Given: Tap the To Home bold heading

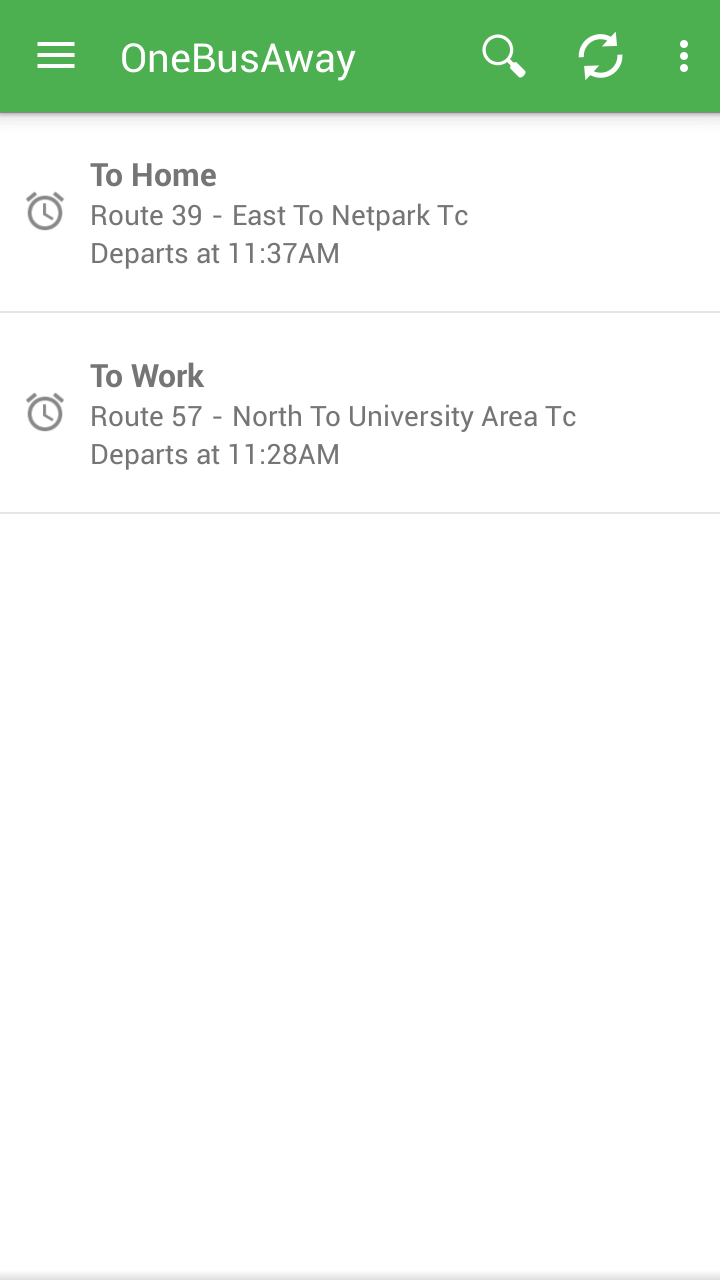Looking at the screenshot, I should 153,175.
